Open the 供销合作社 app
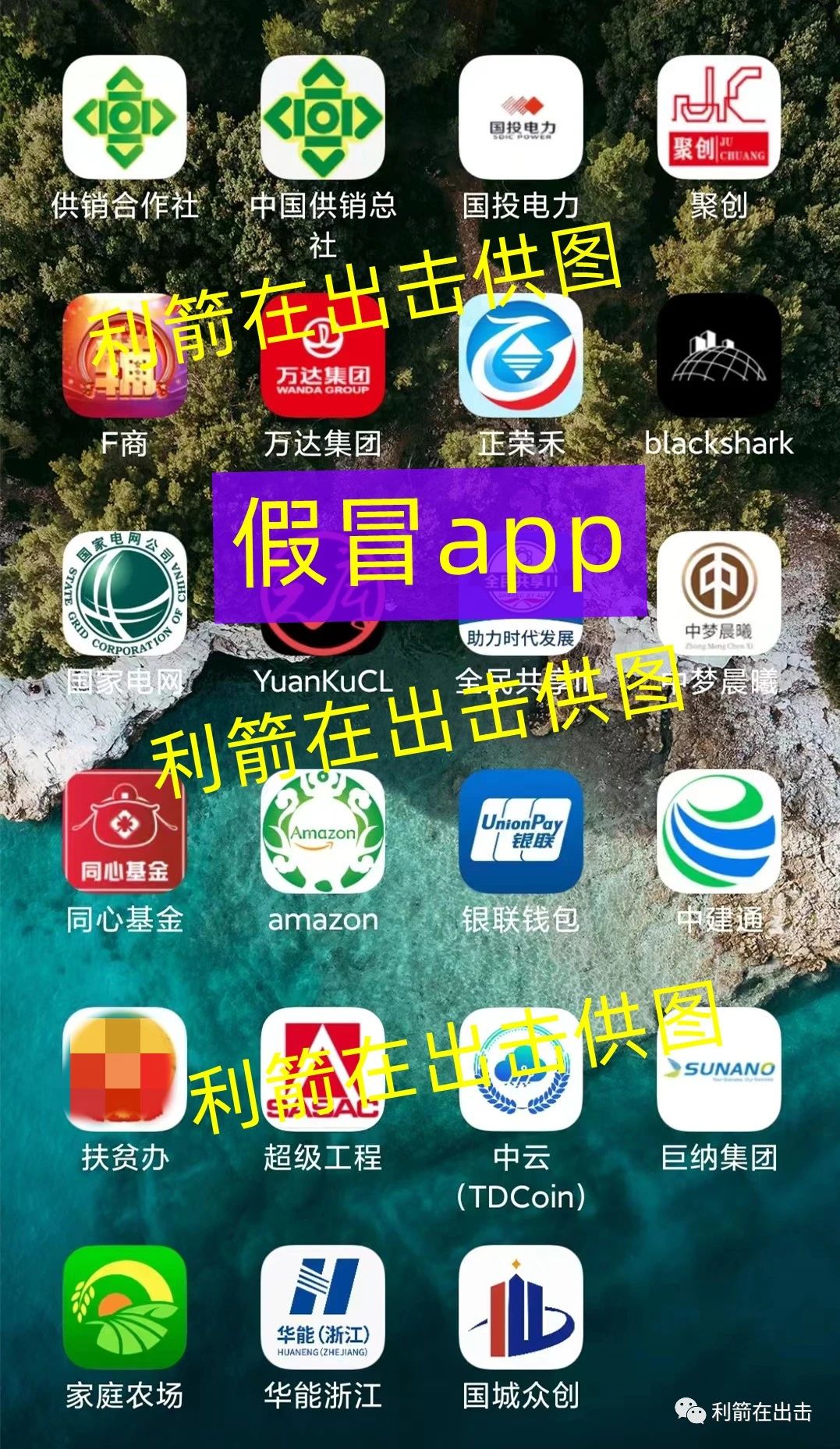 coord(125,117)
